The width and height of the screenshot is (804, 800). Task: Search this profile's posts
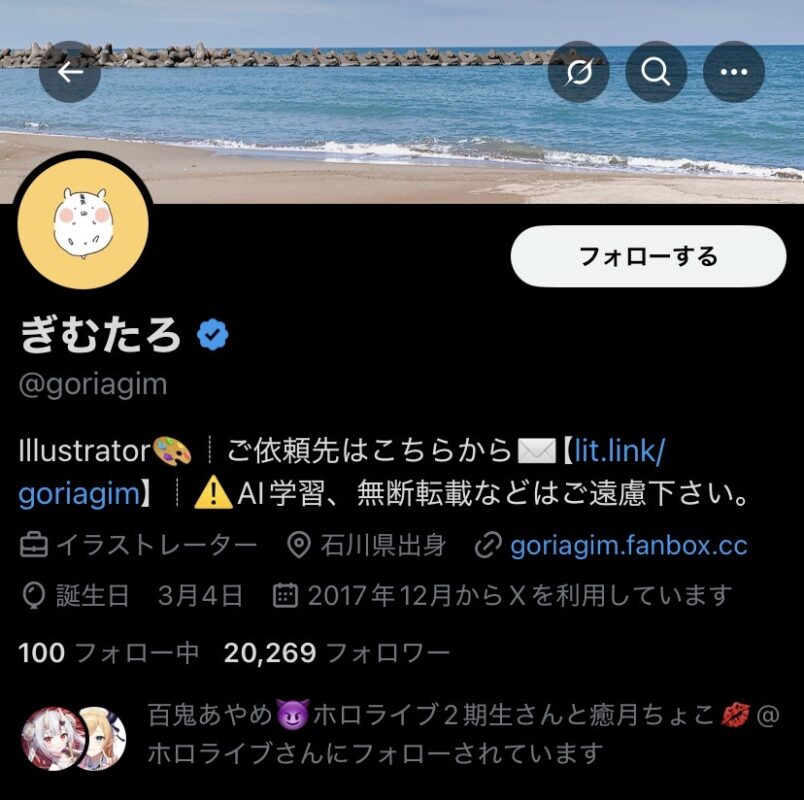656,72
